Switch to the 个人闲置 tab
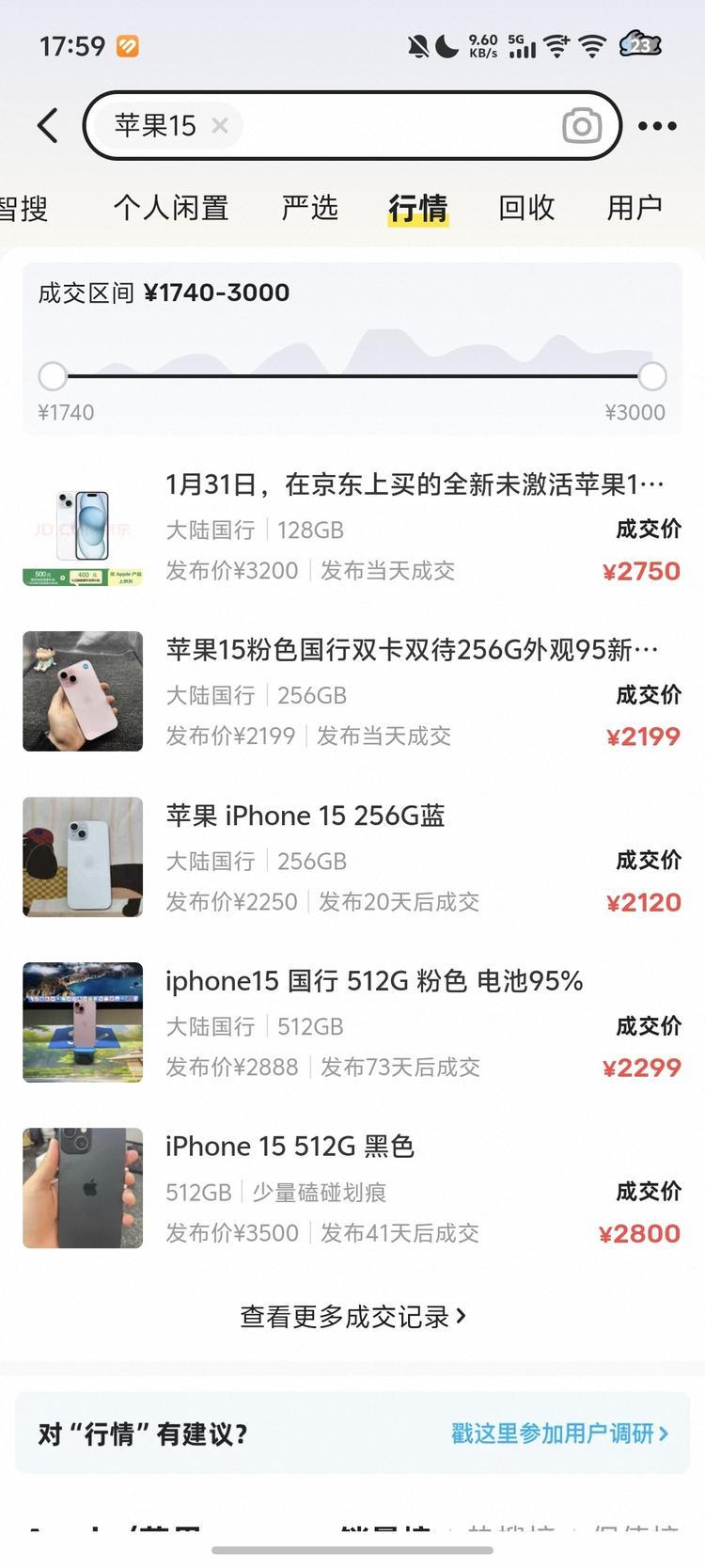 pyautogui.click(x=171, y=208)
